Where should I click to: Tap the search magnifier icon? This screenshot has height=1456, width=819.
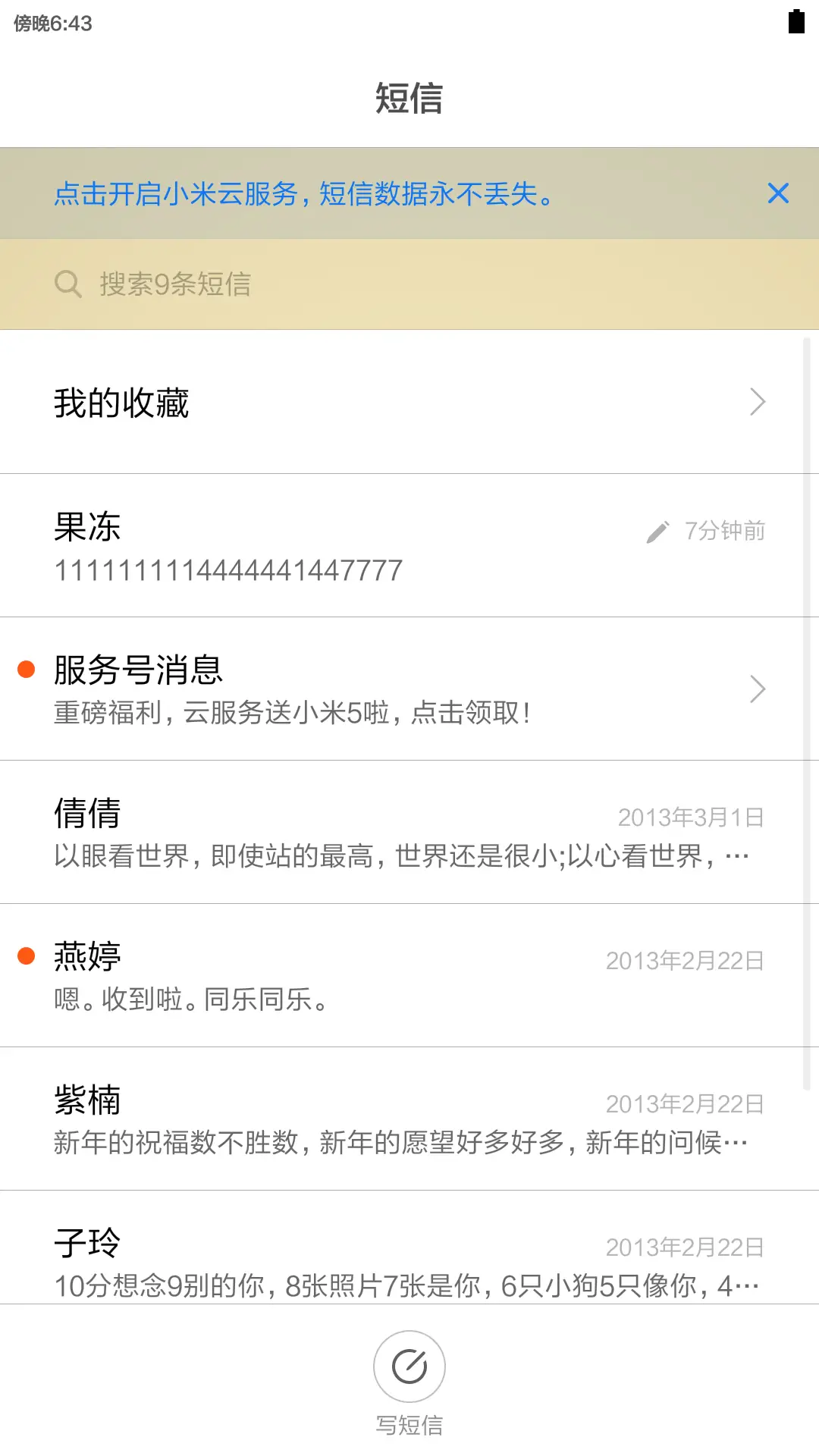tap(68, 284)
